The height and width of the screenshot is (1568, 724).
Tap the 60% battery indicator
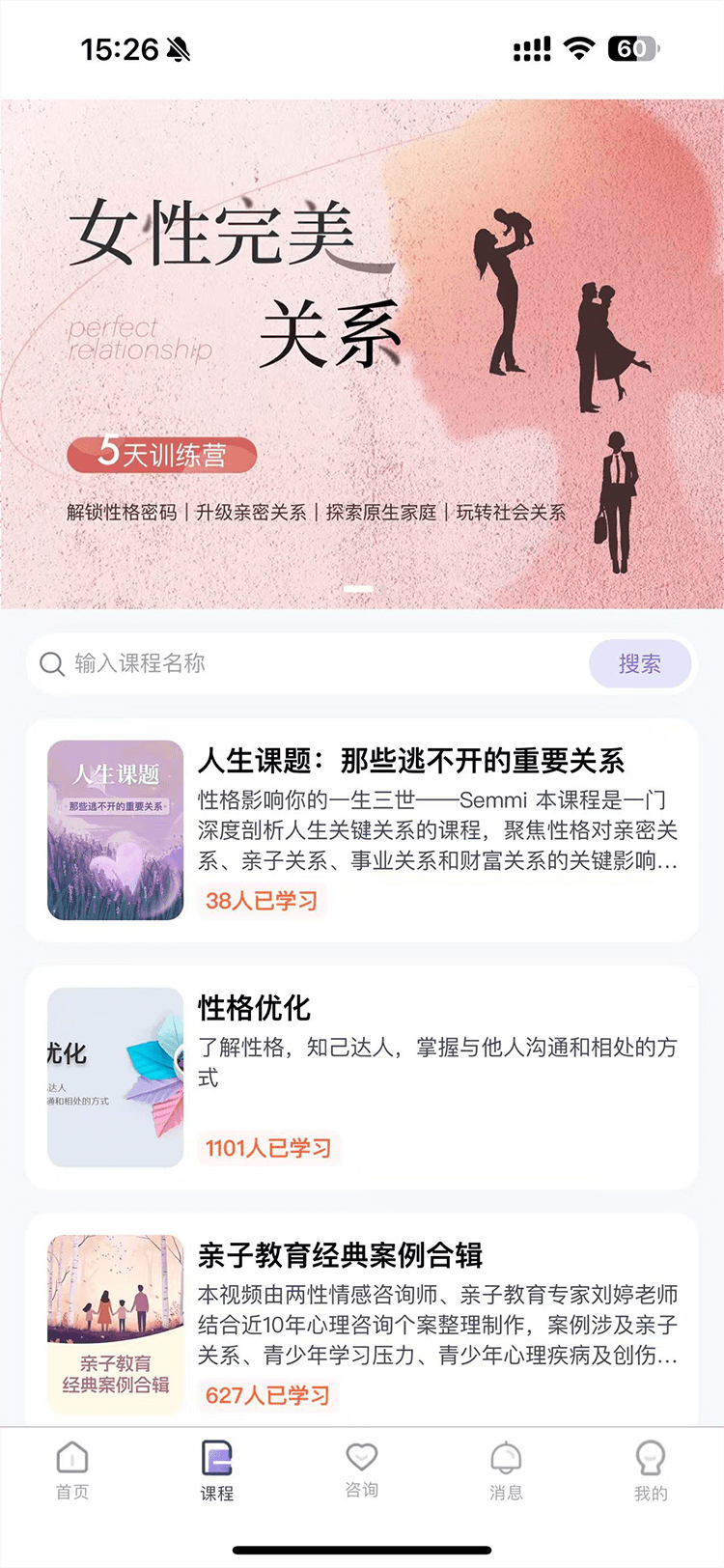[x=634, y=46]
